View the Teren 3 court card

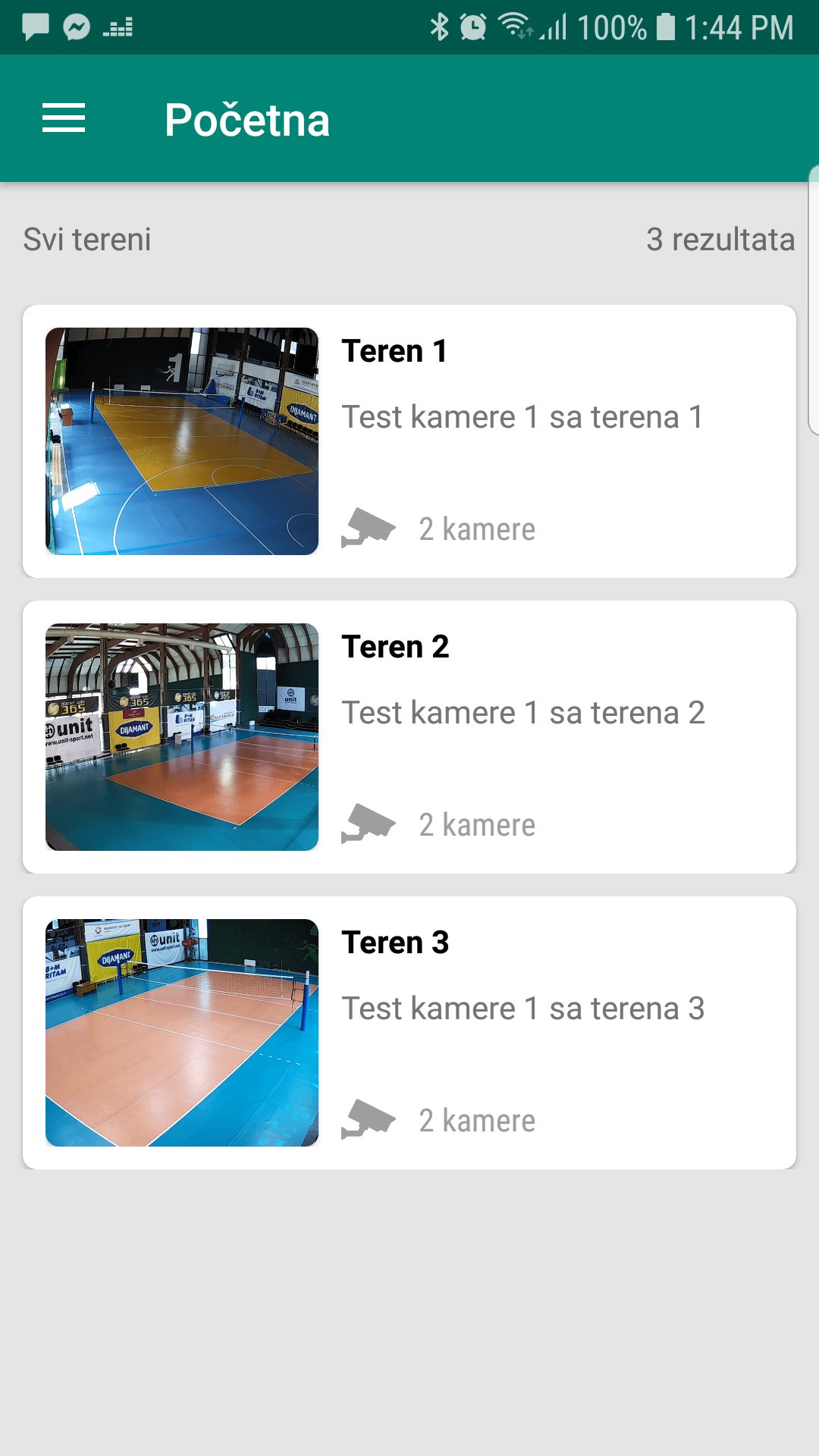[x=409, y=1033]
